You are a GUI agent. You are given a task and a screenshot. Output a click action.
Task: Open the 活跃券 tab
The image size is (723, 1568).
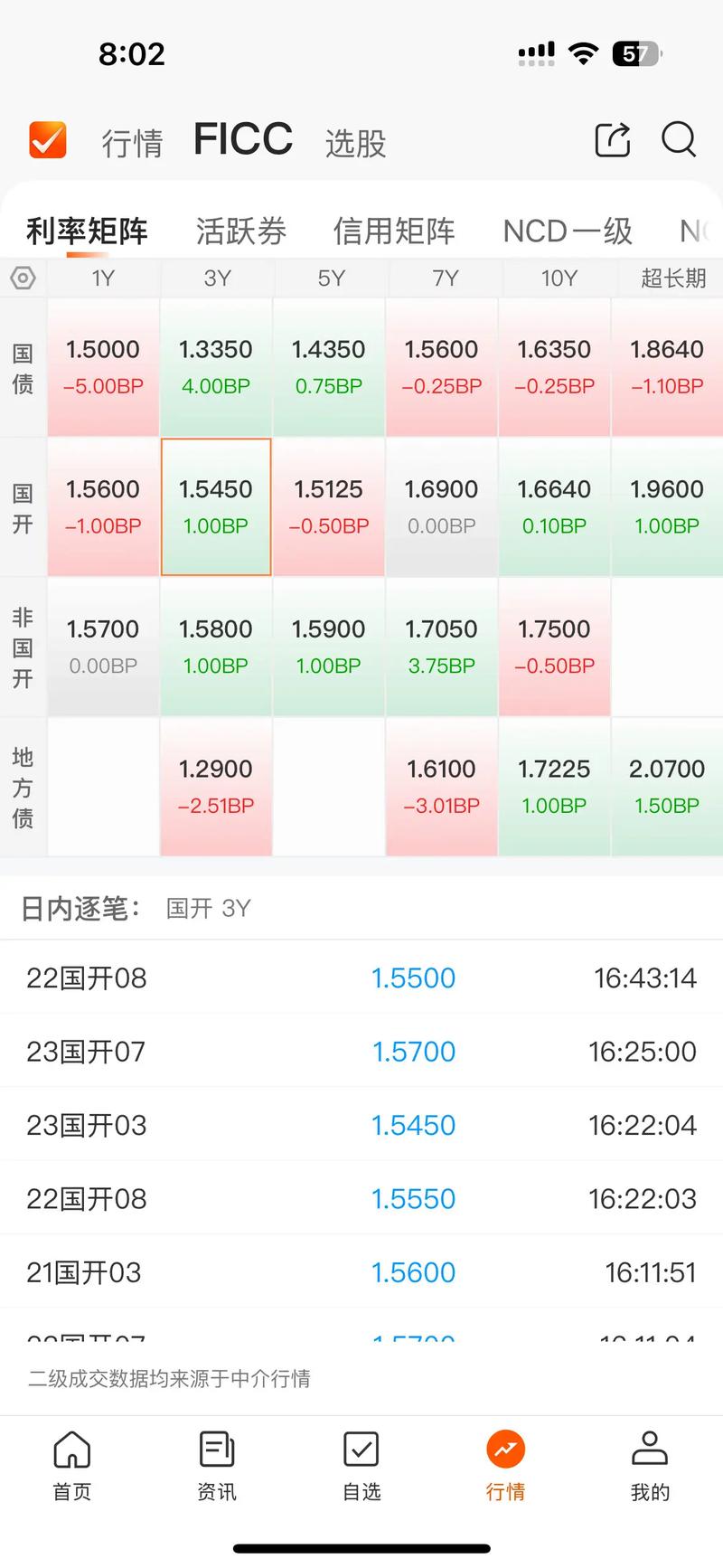[240, 231]
